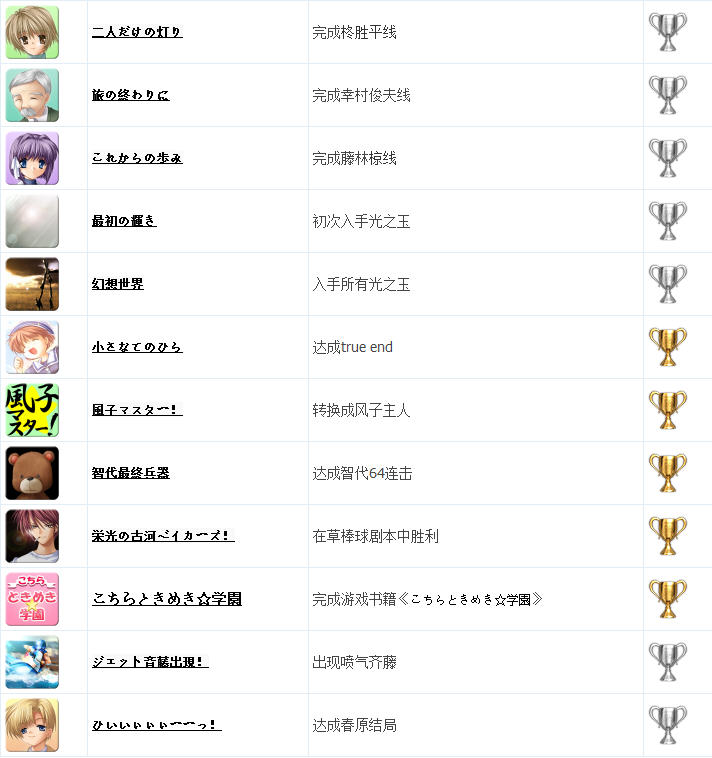Open the 最初の輝き trophy link
Viewport: 712px width, 758px height.
click(x=124, y=221)
